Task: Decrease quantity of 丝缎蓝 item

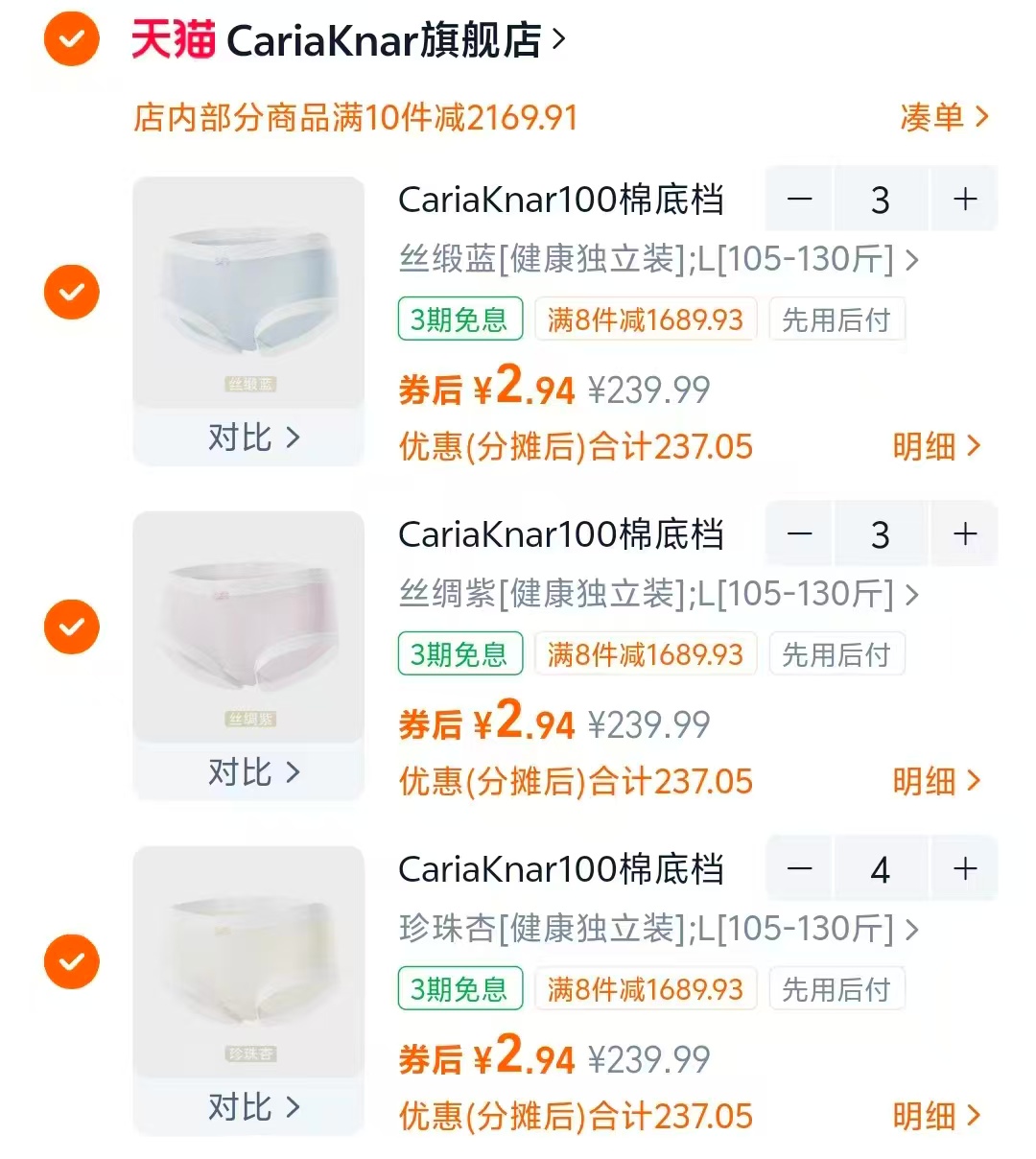Action: click(x=799, y=199)
